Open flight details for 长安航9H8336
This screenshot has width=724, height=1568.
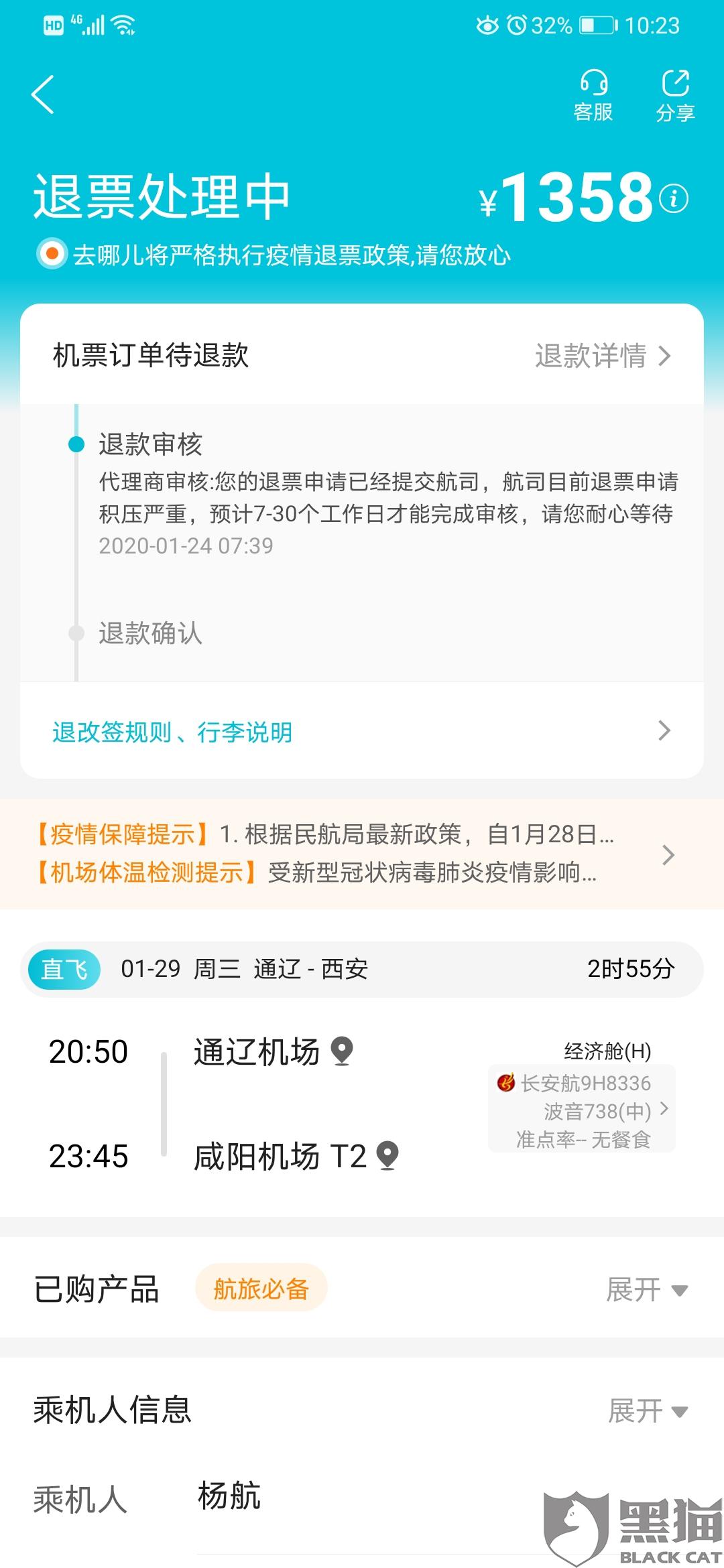click(582, 1110)
